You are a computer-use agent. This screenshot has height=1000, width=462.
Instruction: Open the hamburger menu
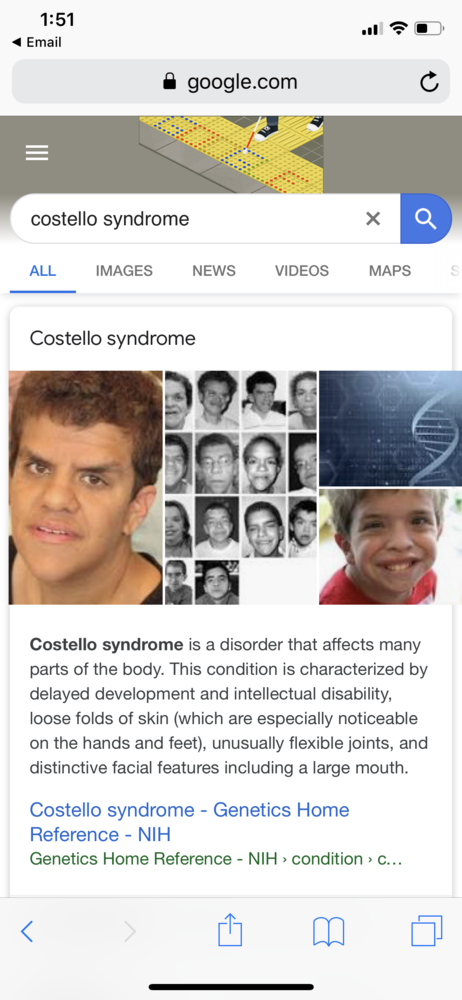36,153
